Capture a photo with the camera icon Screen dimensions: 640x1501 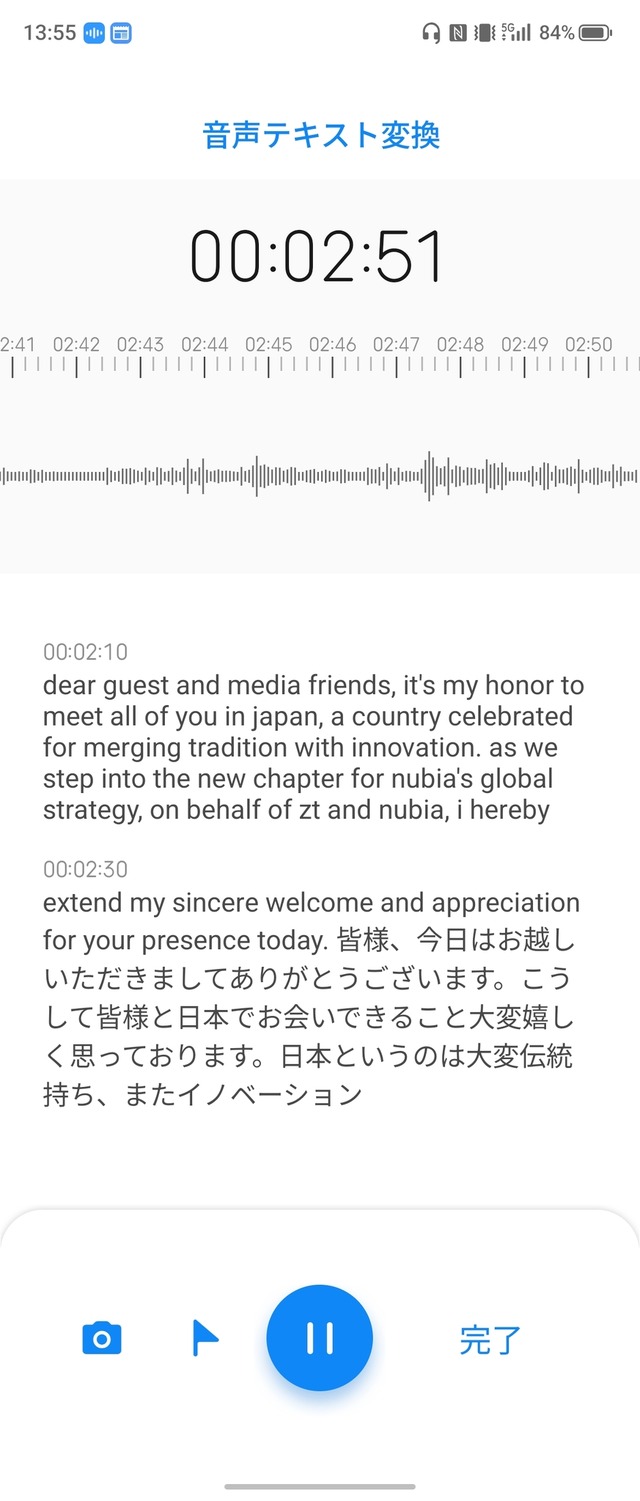click(x=102, y=1338)
